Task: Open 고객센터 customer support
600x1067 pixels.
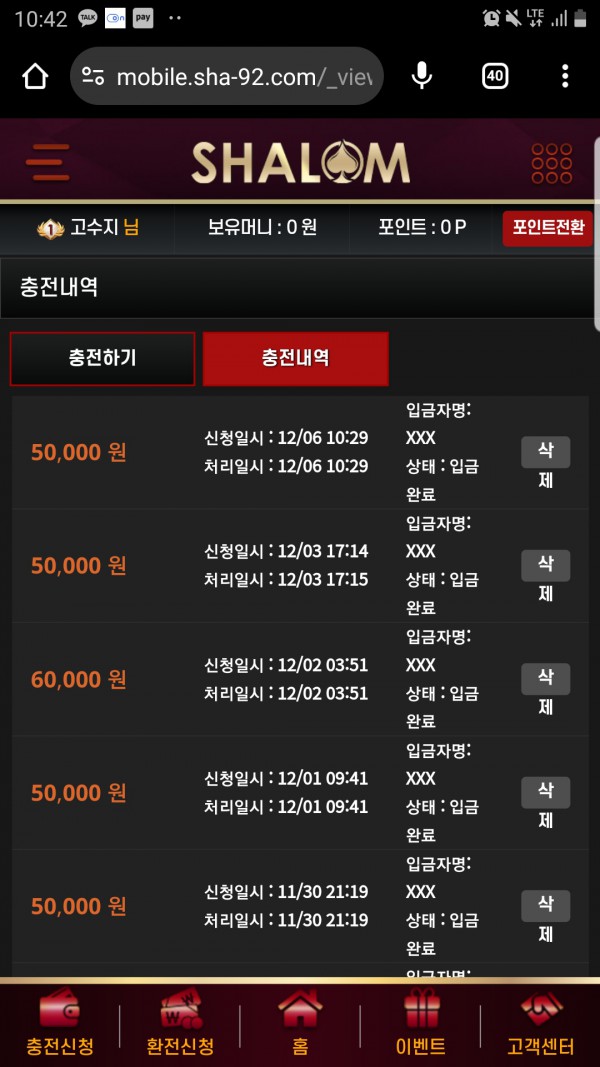Action: click(540, 1023)
